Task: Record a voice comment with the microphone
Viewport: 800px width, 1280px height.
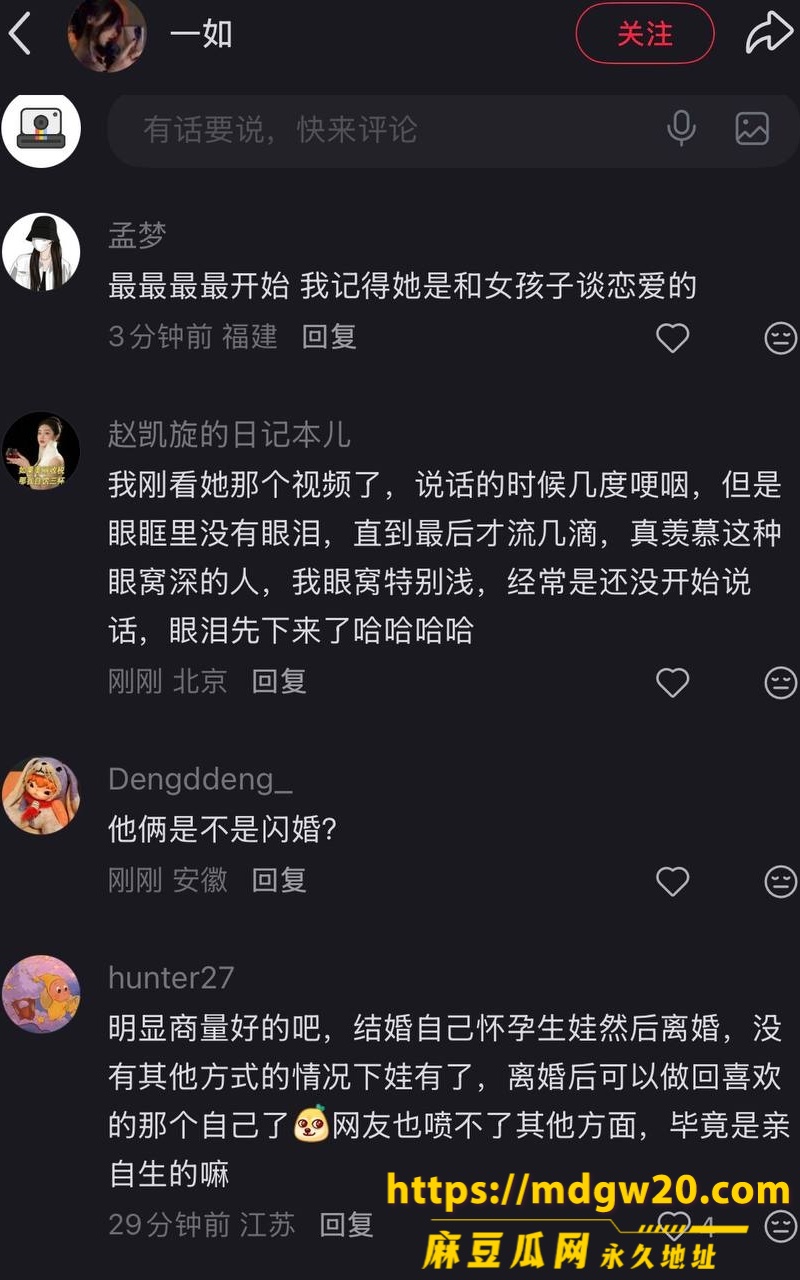Action: 681,129
